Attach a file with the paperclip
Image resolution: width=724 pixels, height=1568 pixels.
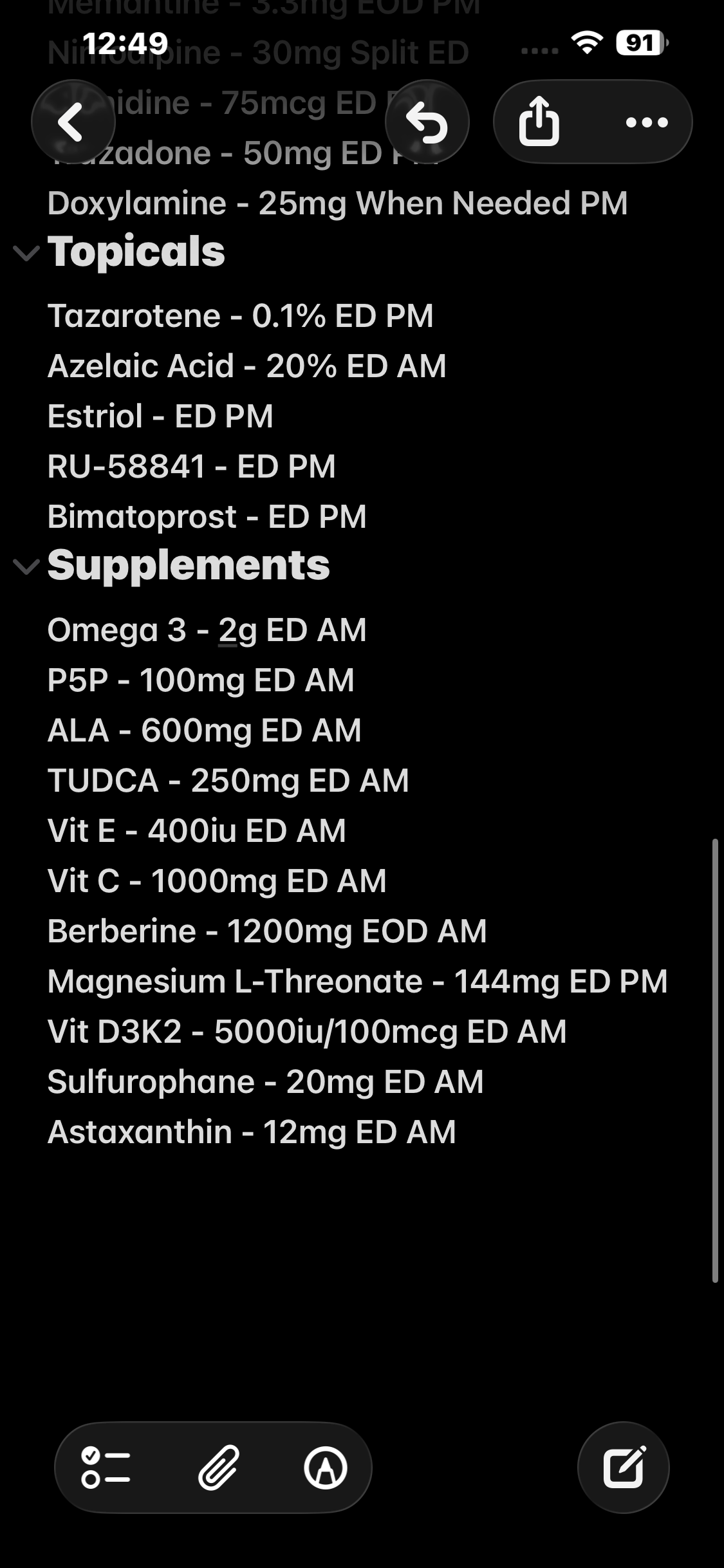[218, 1468]
